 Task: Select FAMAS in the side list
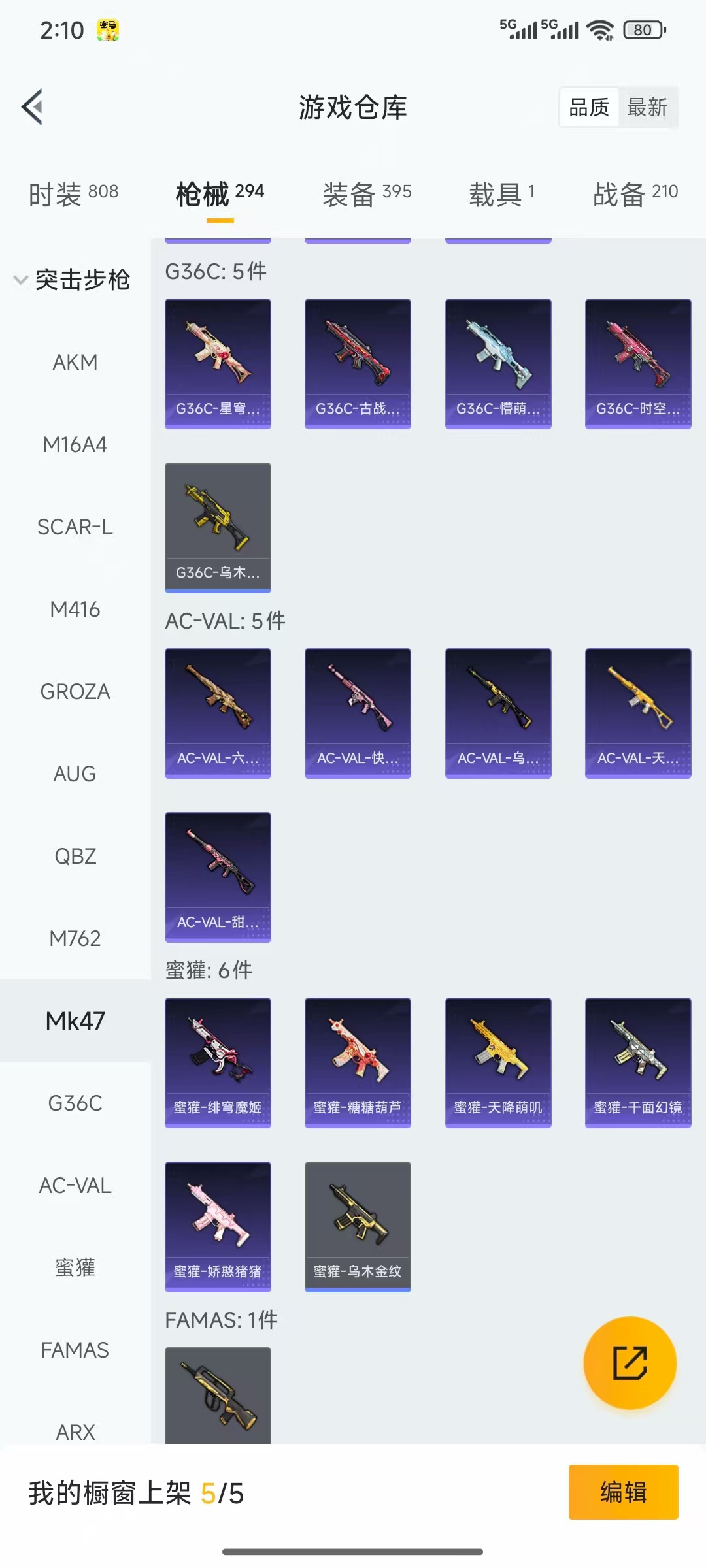[75, 1350]
